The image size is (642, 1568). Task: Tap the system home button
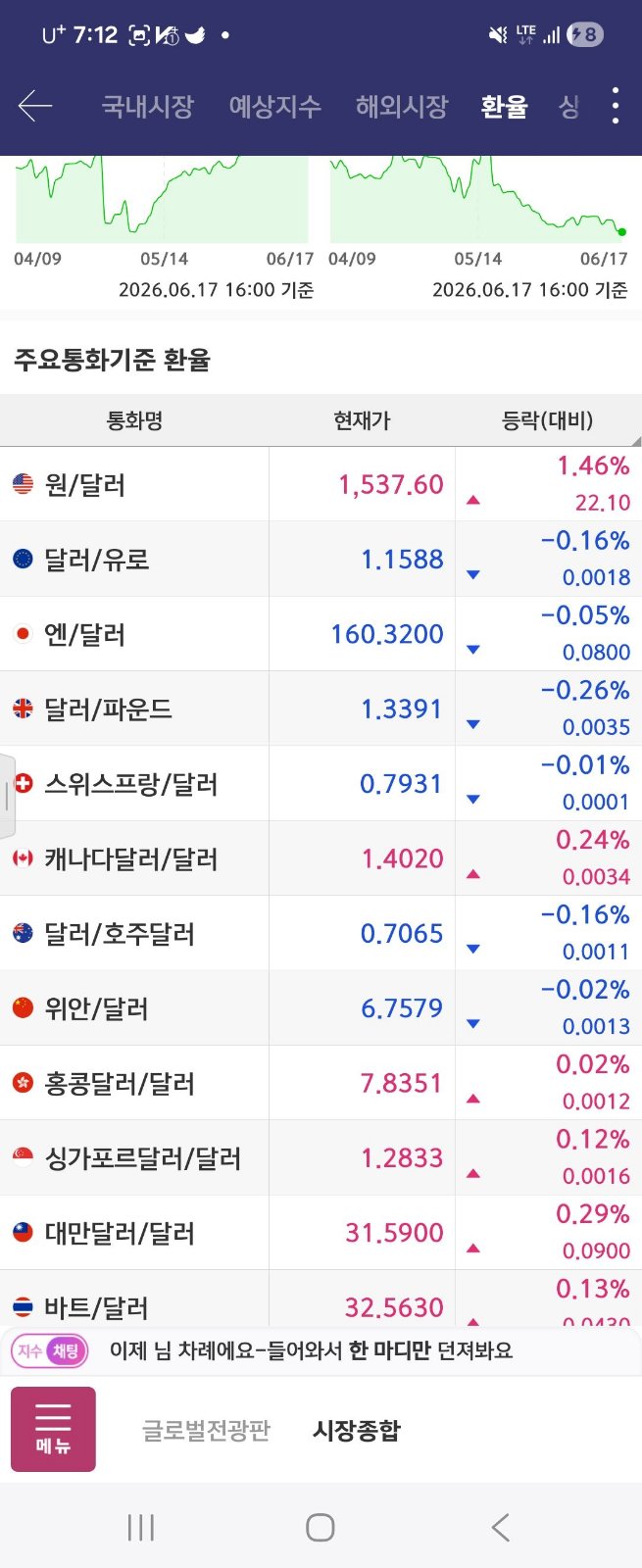tap(321, 1527)
